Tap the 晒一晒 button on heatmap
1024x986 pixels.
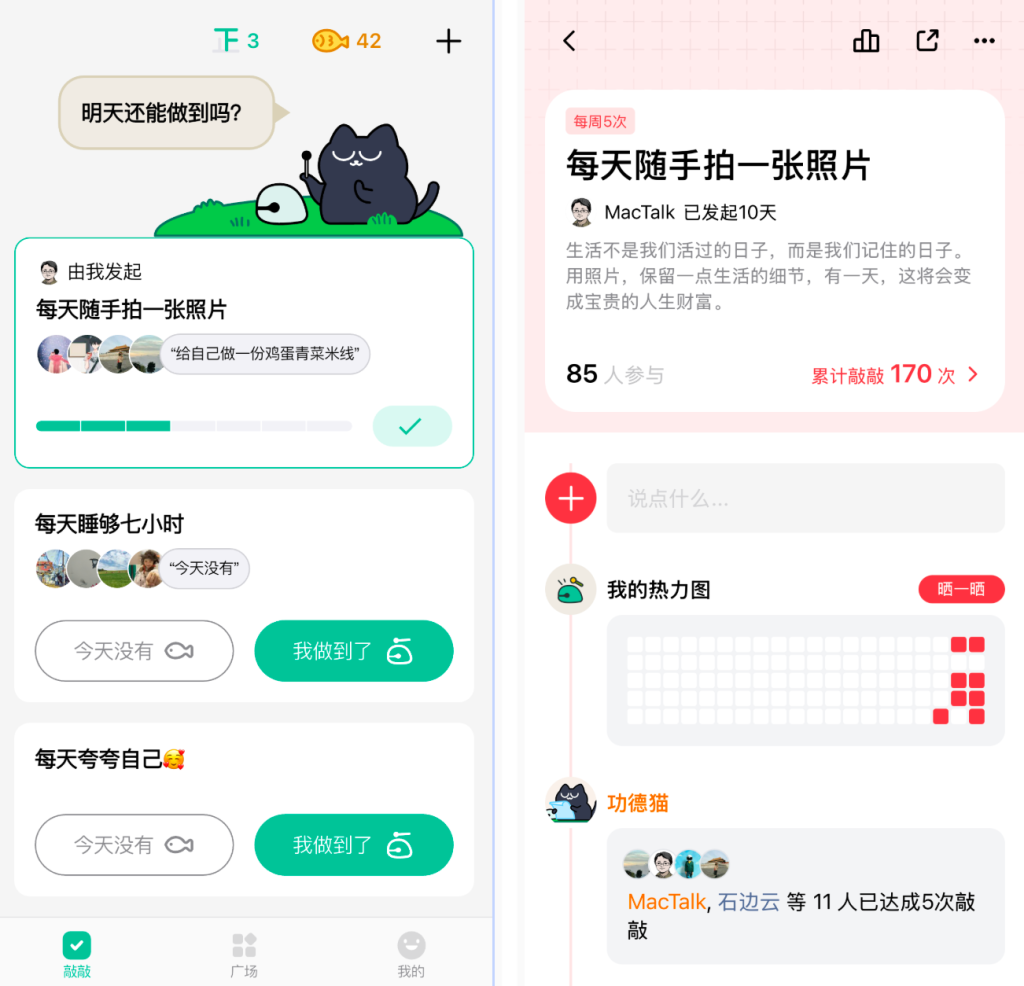[x=960, y=590]
